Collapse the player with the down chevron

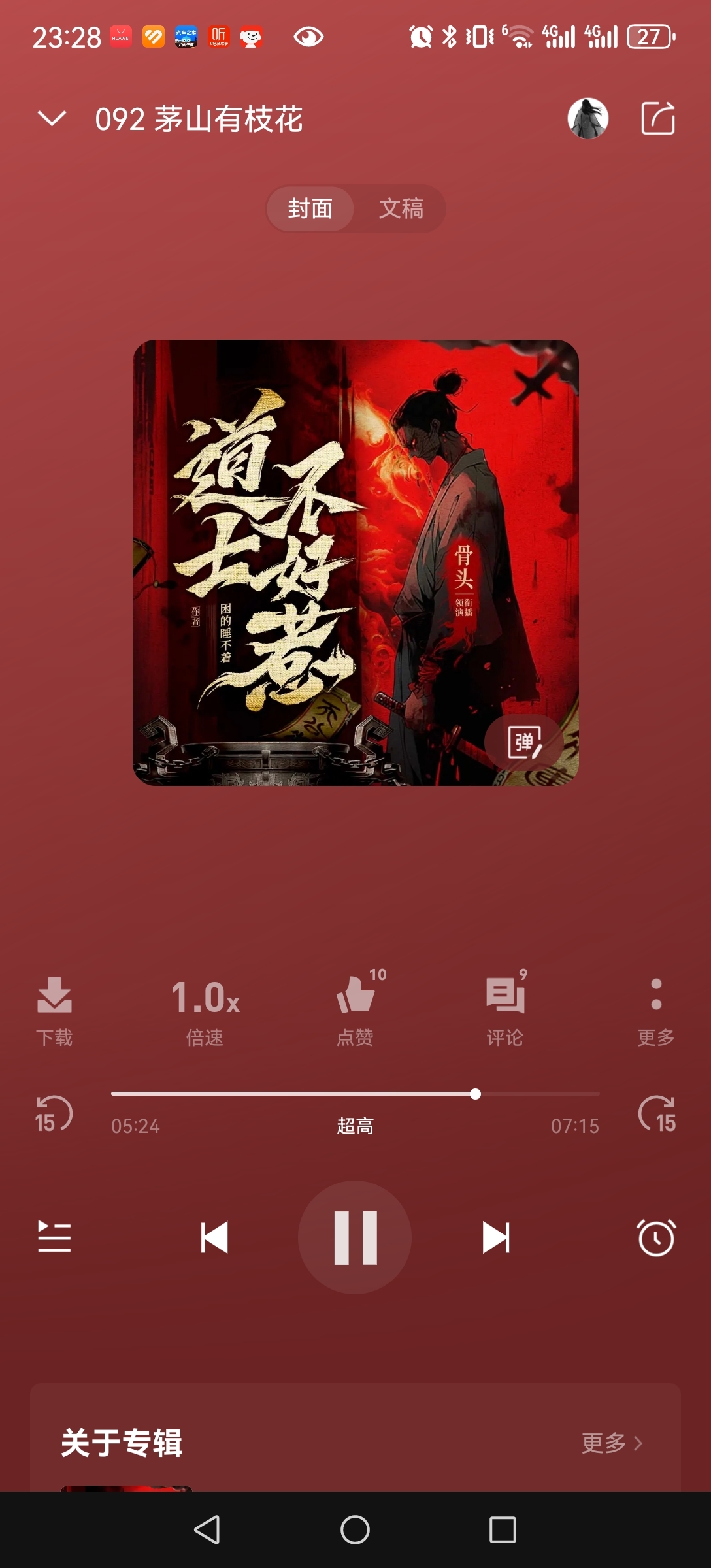[x=52, y=119]
